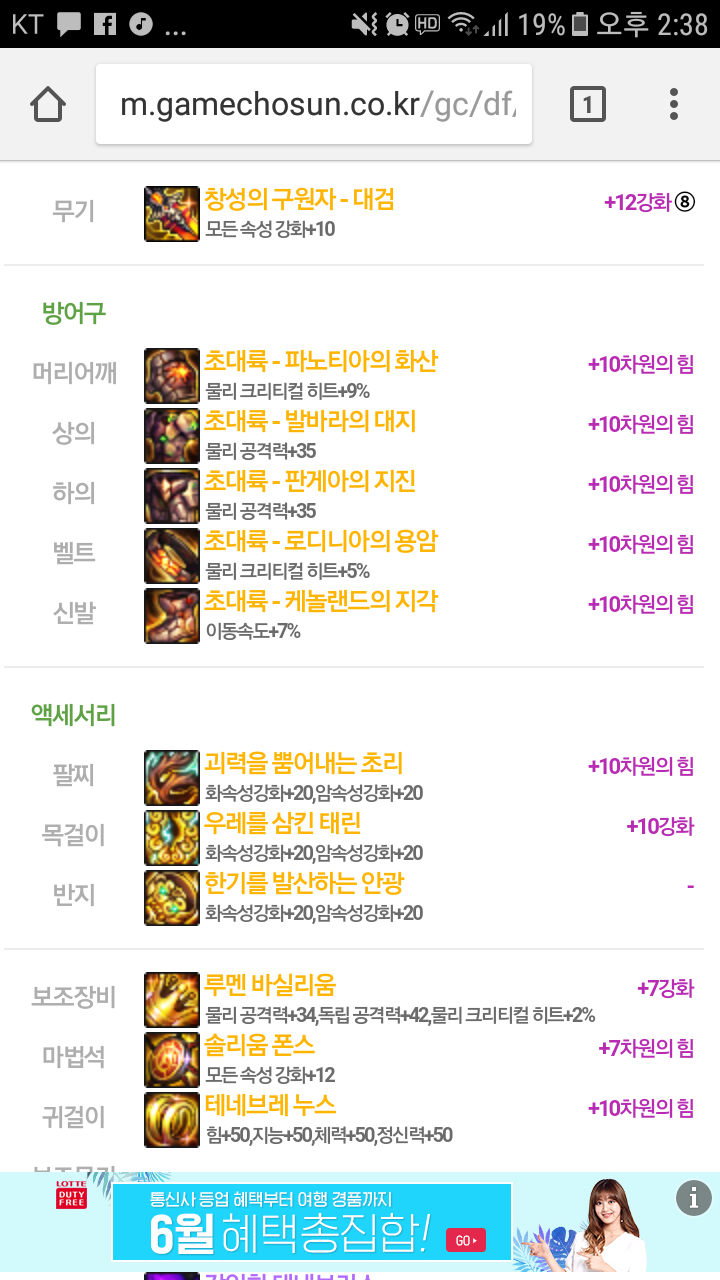Open 괴력을 뿜어내는 초리 bracelet item
The width and height of the screenshot is (720, 1280).
303,764
